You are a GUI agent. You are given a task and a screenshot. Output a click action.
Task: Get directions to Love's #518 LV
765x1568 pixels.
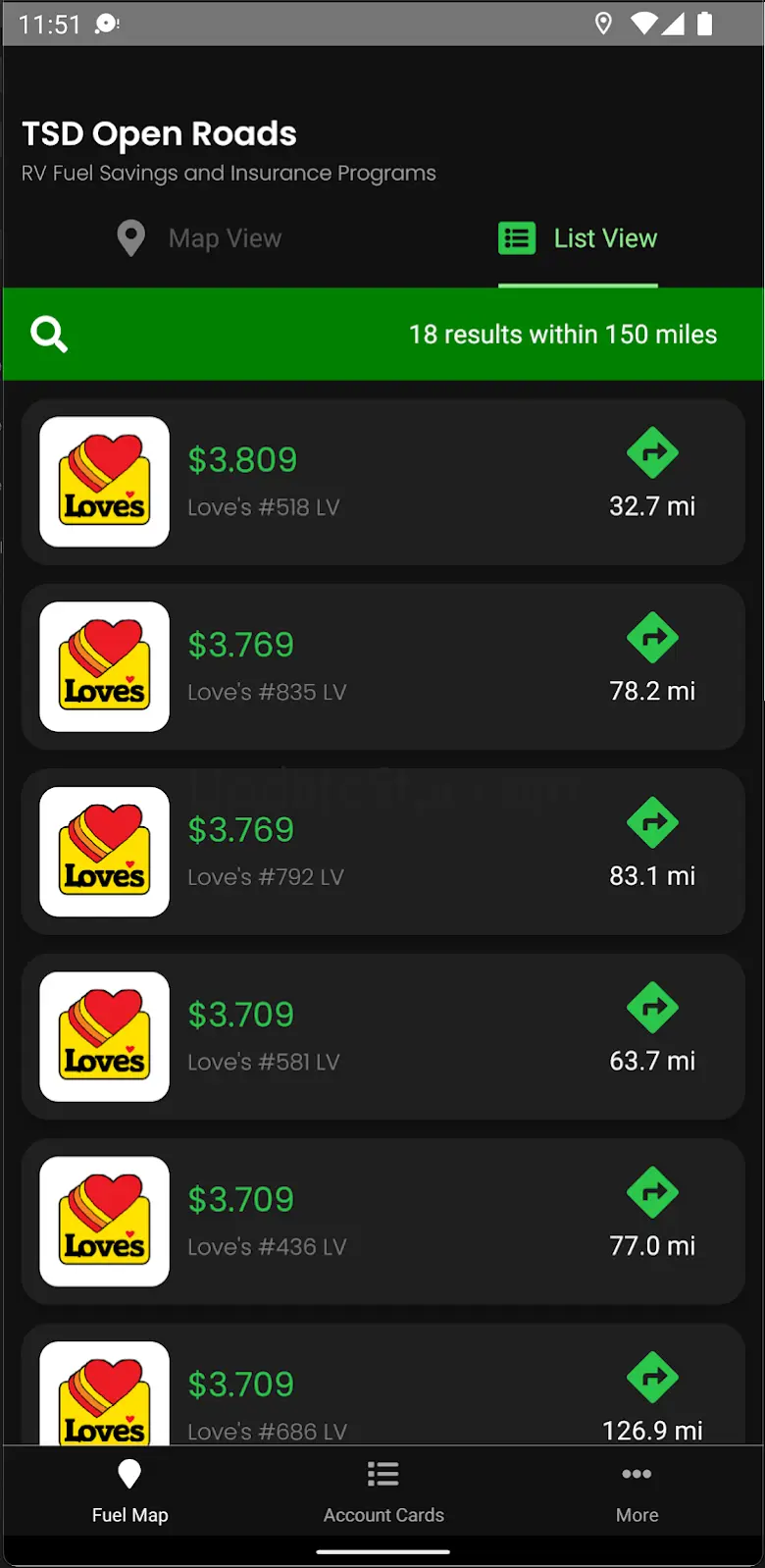click(652, 453)
